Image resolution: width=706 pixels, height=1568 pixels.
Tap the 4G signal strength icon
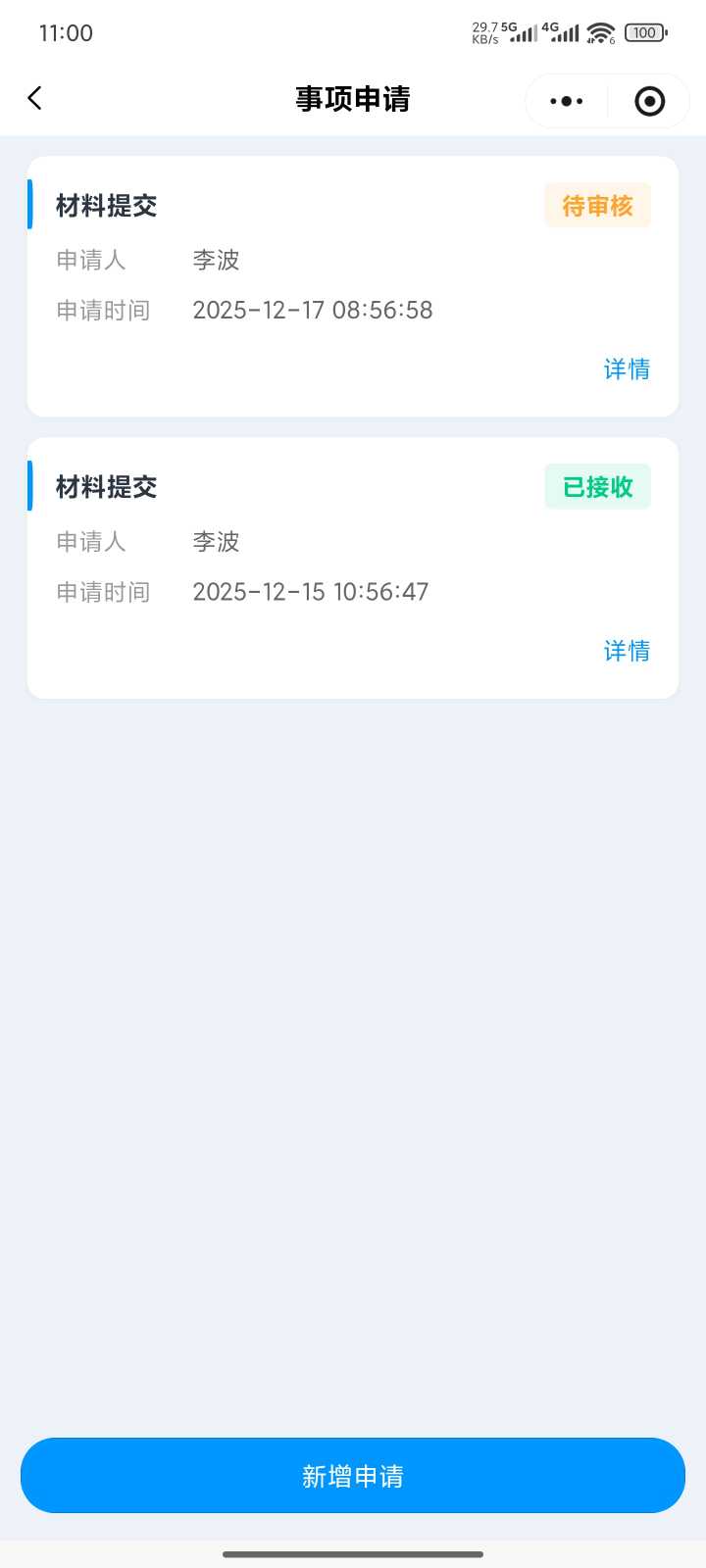point(564,32)
